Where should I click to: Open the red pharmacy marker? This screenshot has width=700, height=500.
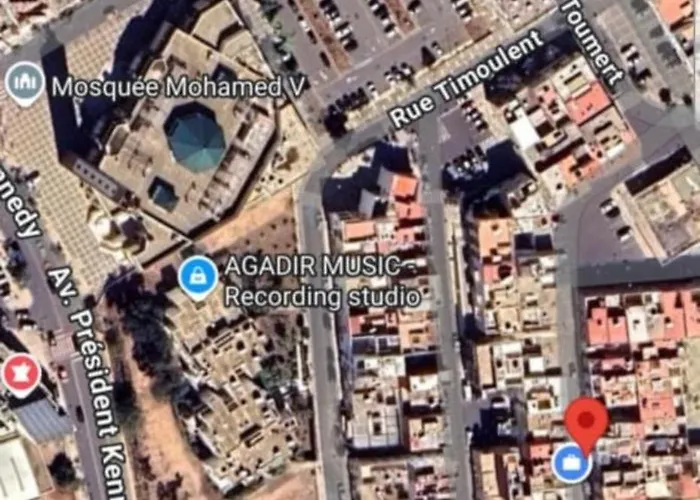point(20,373)
